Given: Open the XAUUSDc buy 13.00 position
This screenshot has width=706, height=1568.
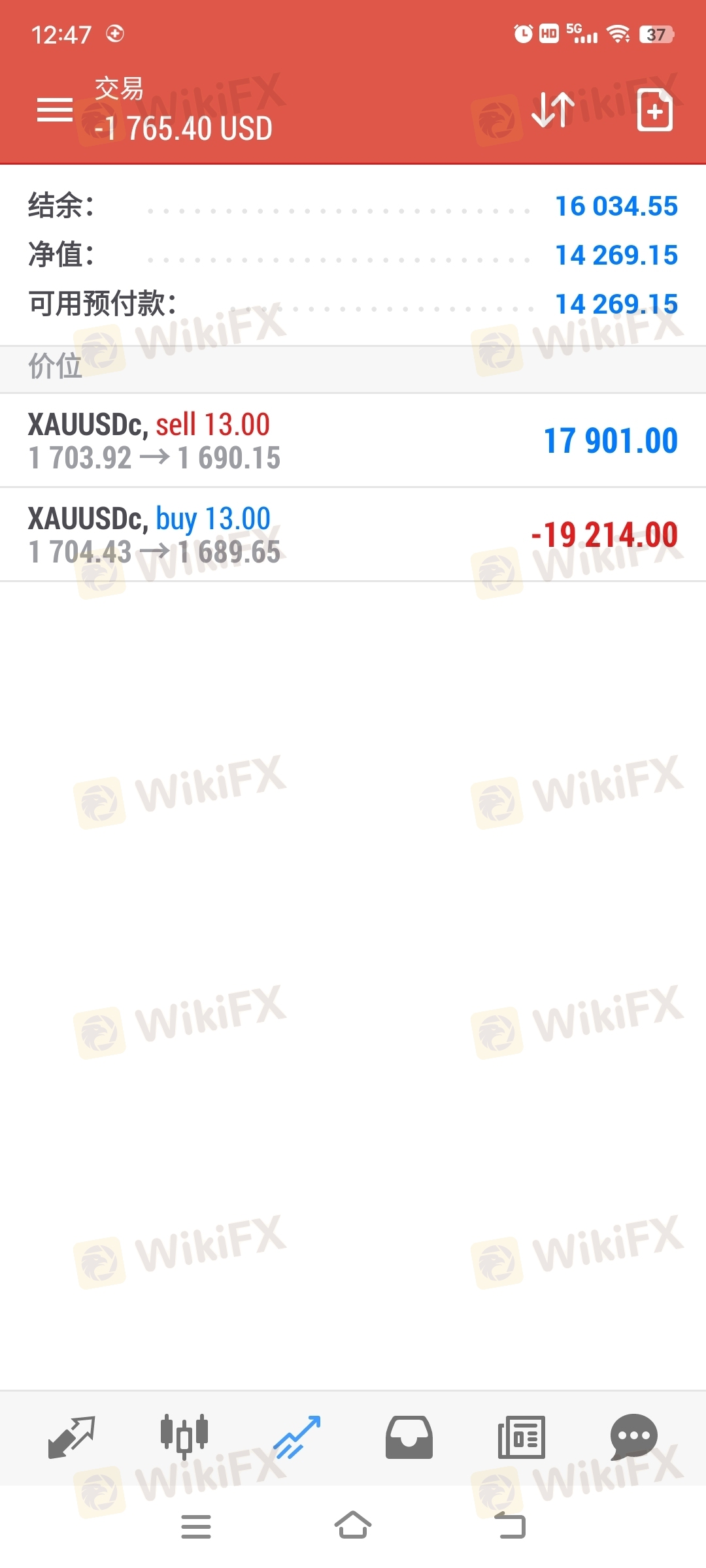Looking at the screenshot, I should (353, 535).
